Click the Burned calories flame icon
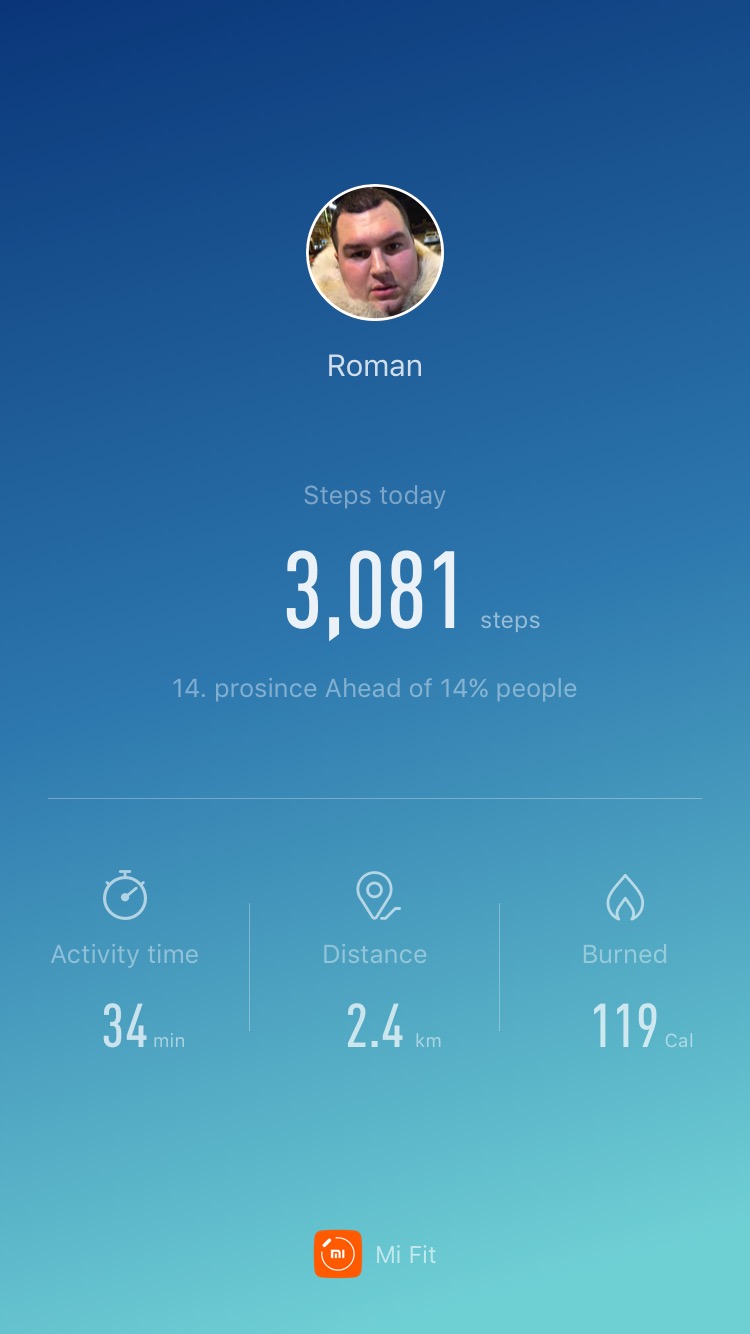This screenshot has width=750, height=1334. click(x=624, y=895)
